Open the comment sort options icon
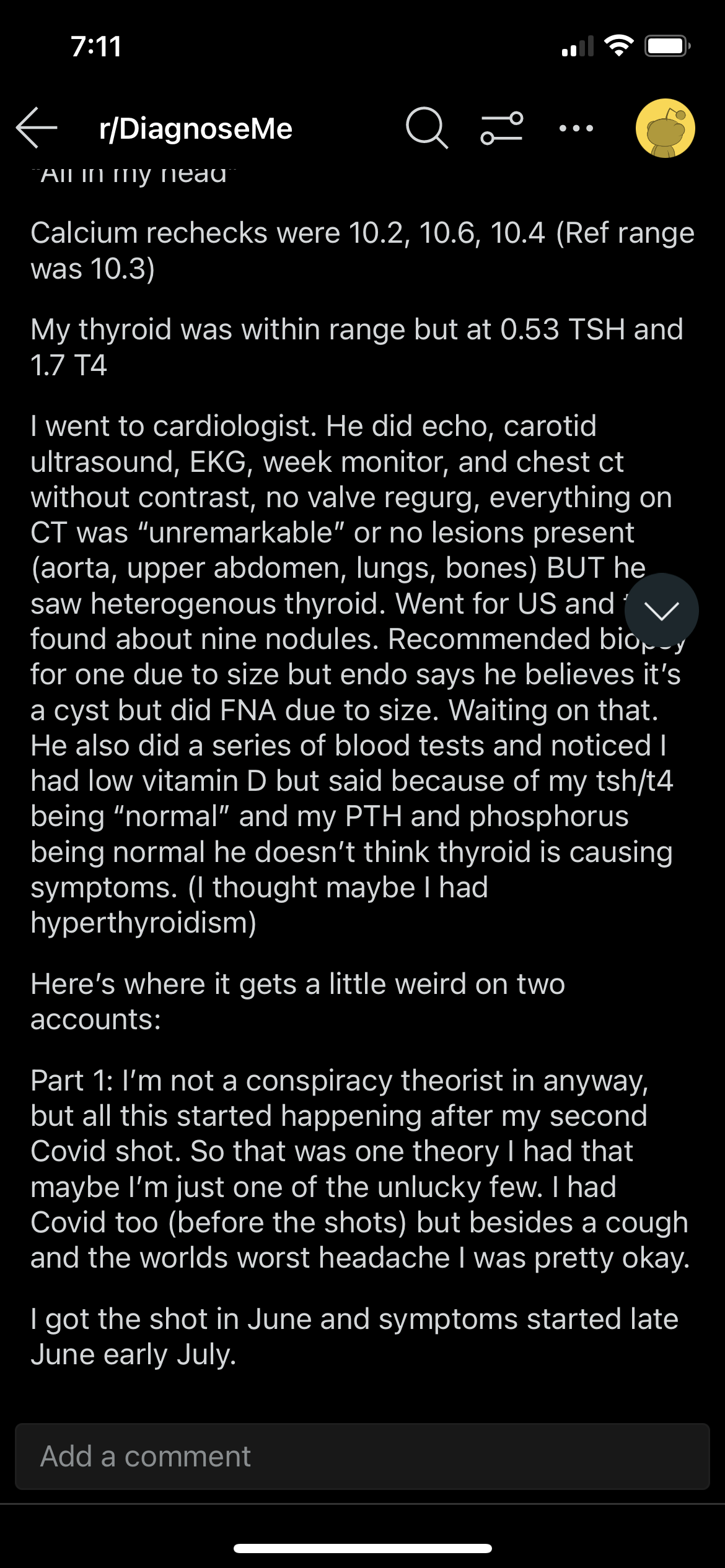725x1568 pixels. point(502,128)
